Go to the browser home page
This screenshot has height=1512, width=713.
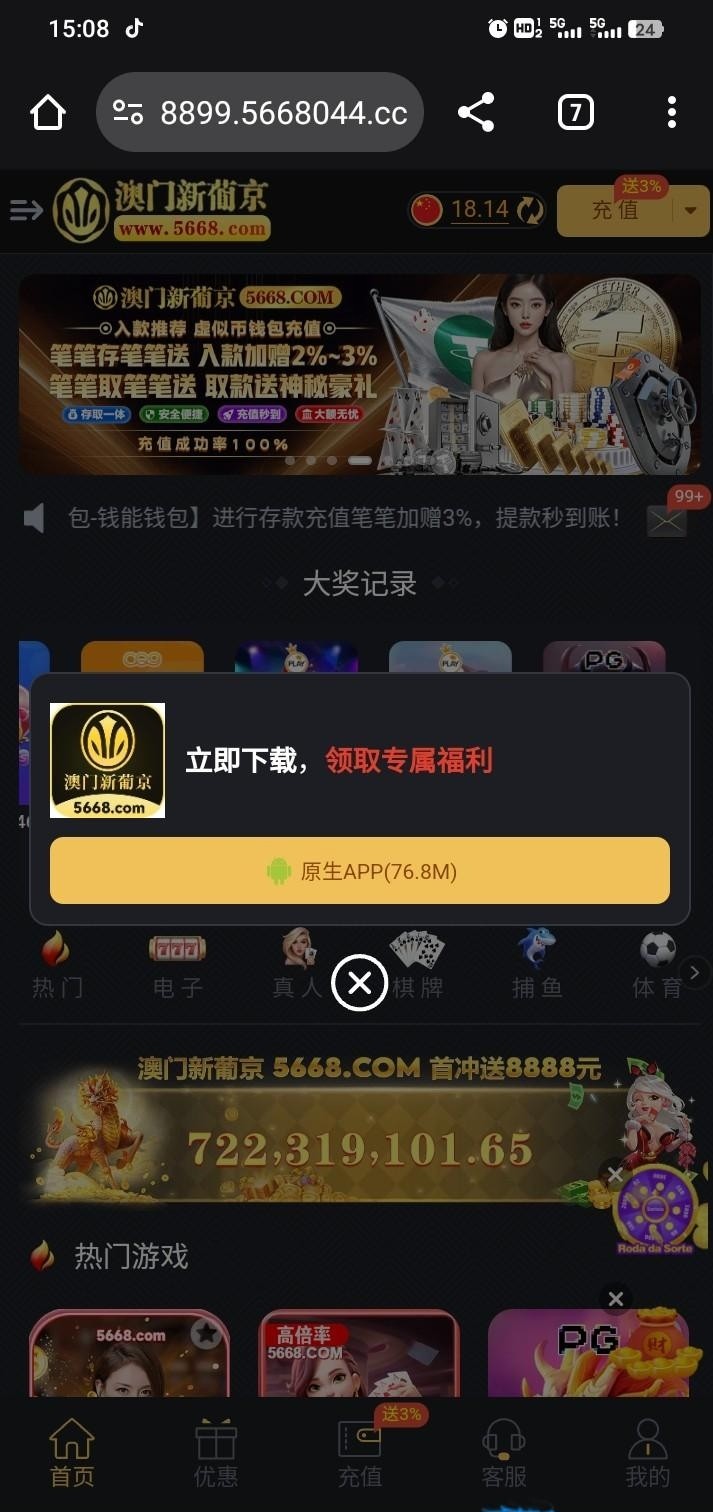[x=48, y=113]
